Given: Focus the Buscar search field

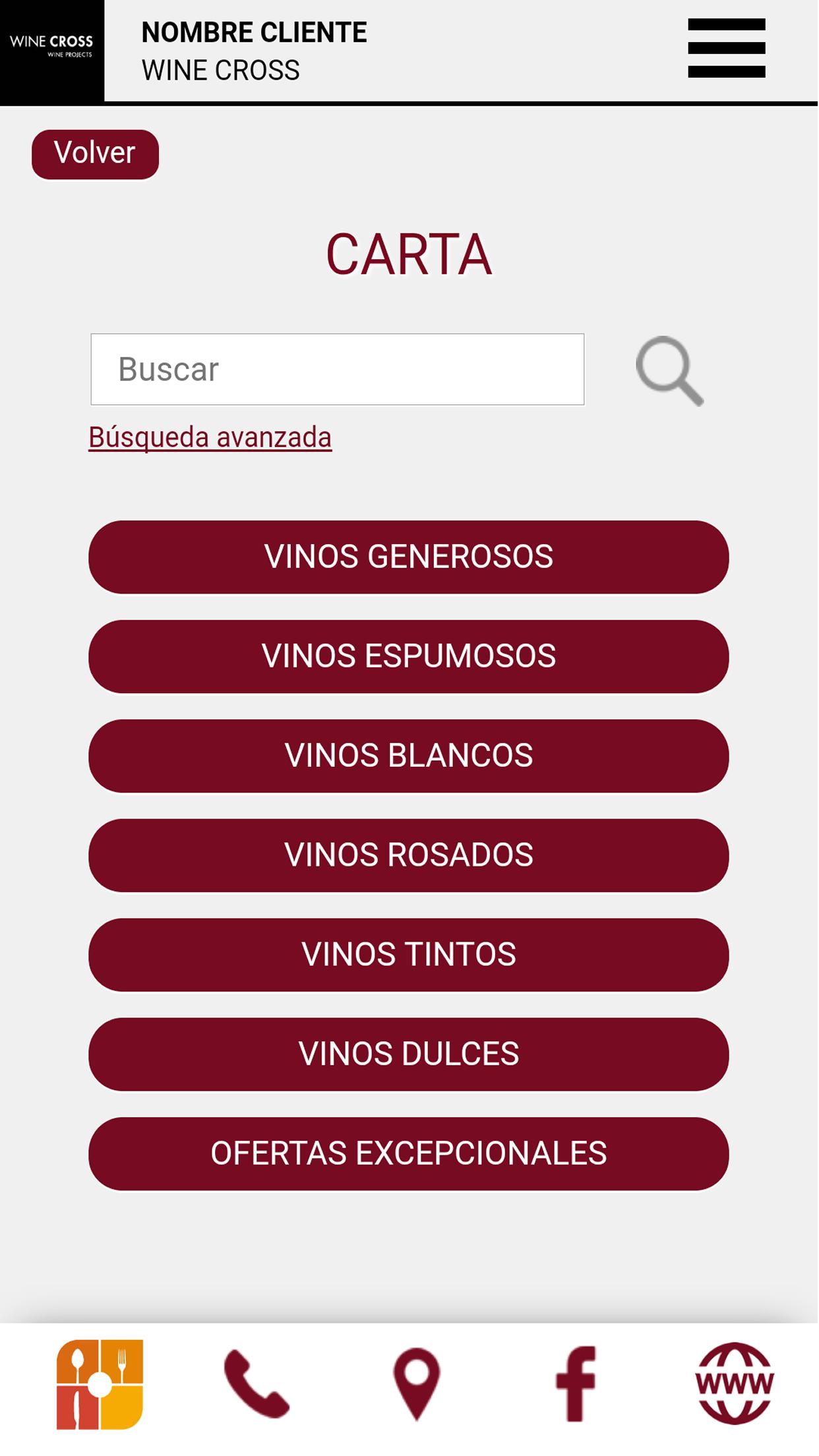Looking at the screenshot, I should coord(337,369).
